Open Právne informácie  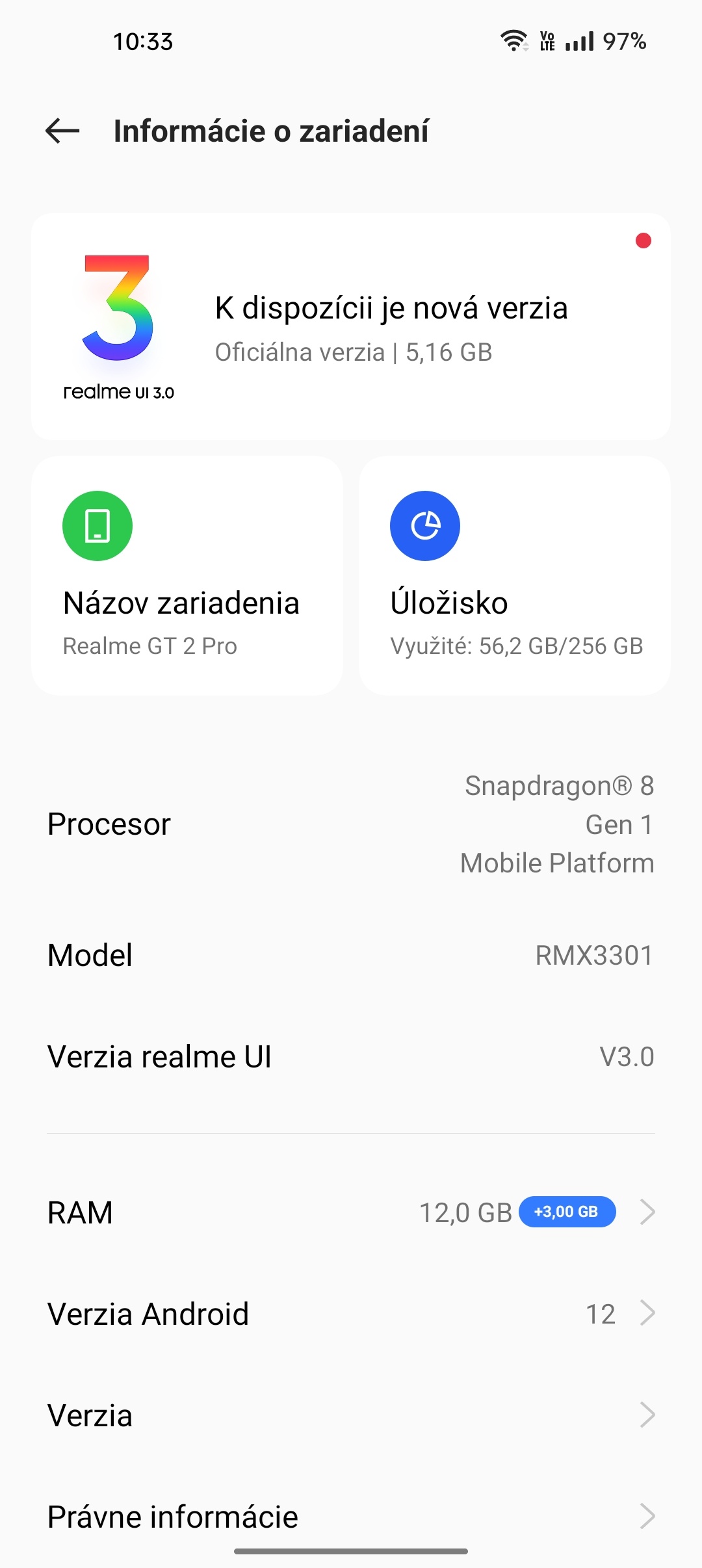[x=351, y=1517]
